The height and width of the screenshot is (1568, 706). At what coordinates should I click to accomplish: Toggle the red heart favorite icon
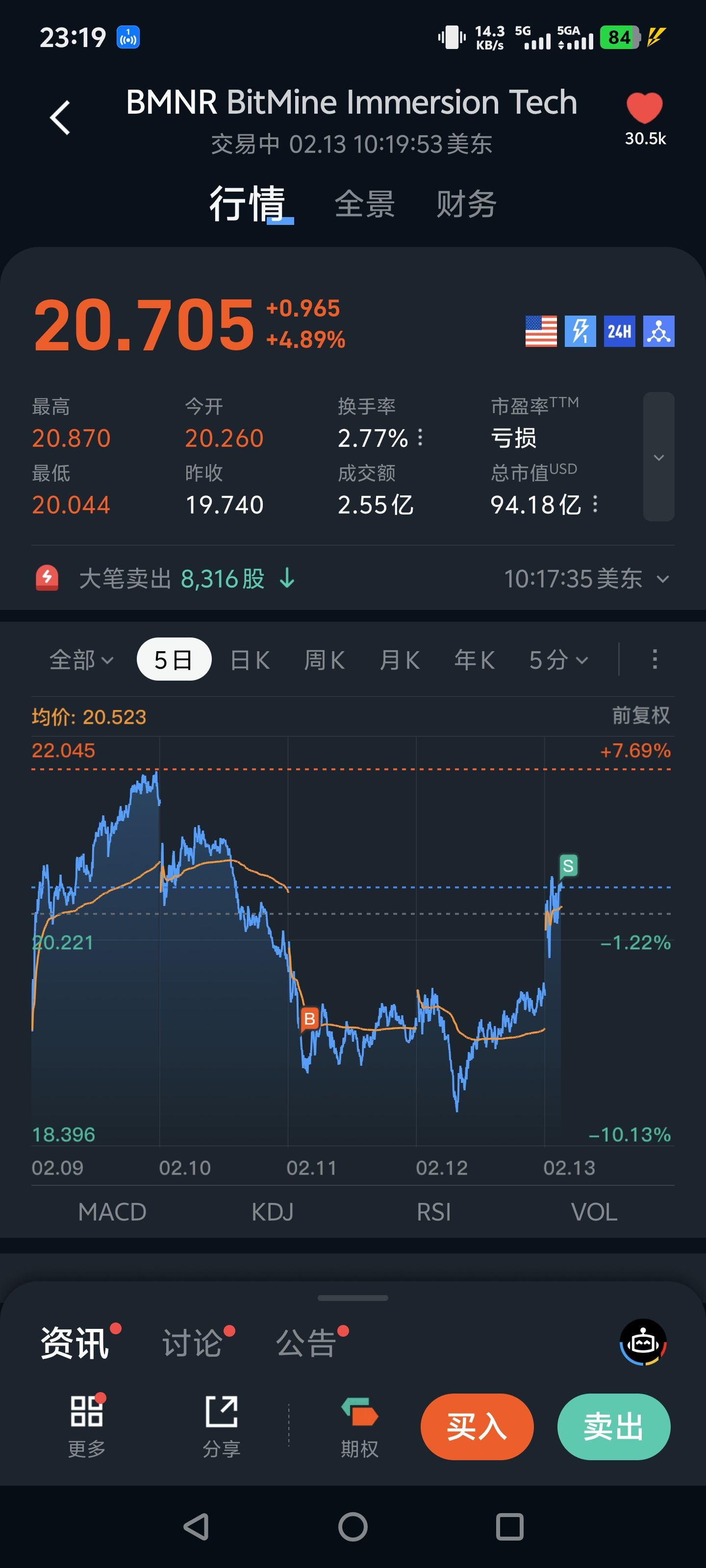point(644,108)
